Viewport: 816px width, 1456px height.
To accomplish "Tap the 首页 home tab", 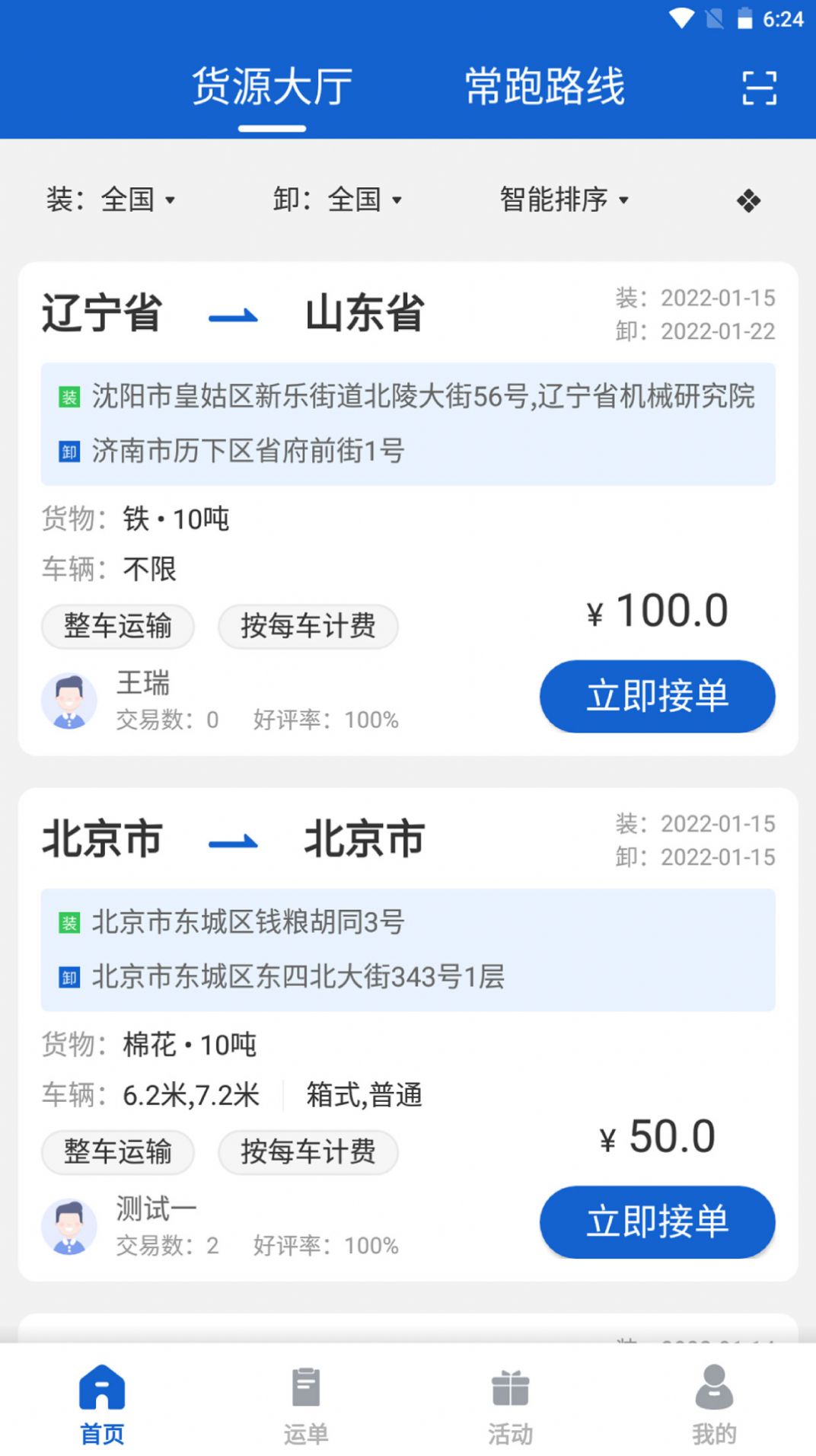I will [102, 1405].
